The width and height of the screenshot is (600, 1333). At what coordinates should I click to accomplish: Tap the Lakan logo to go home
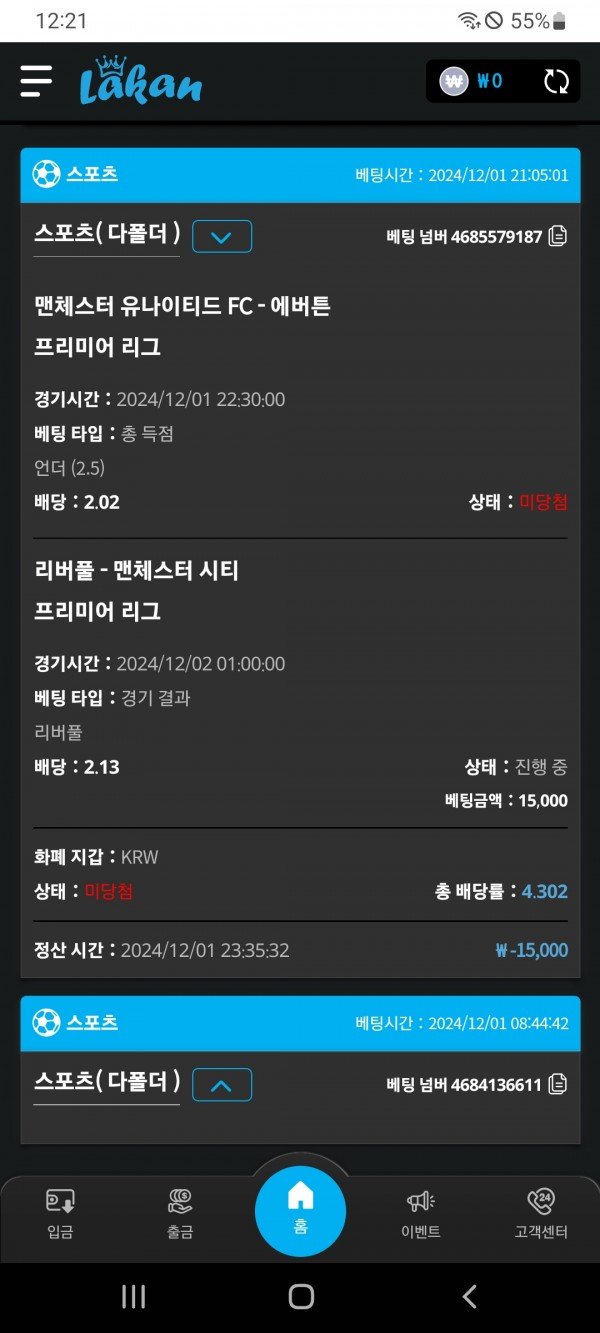coord(140,81)
